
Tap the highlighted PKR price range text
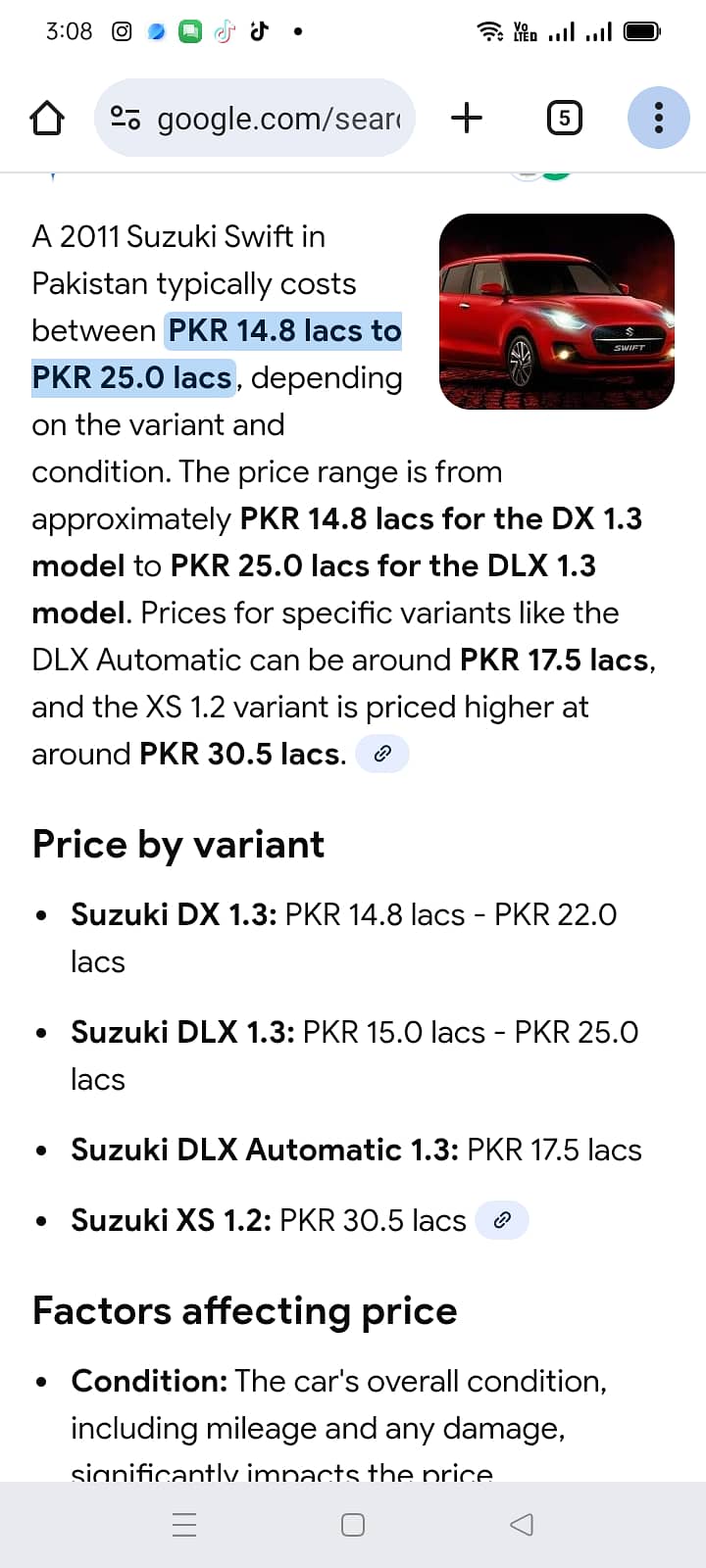pyautogui.click(x=283, y=330)
